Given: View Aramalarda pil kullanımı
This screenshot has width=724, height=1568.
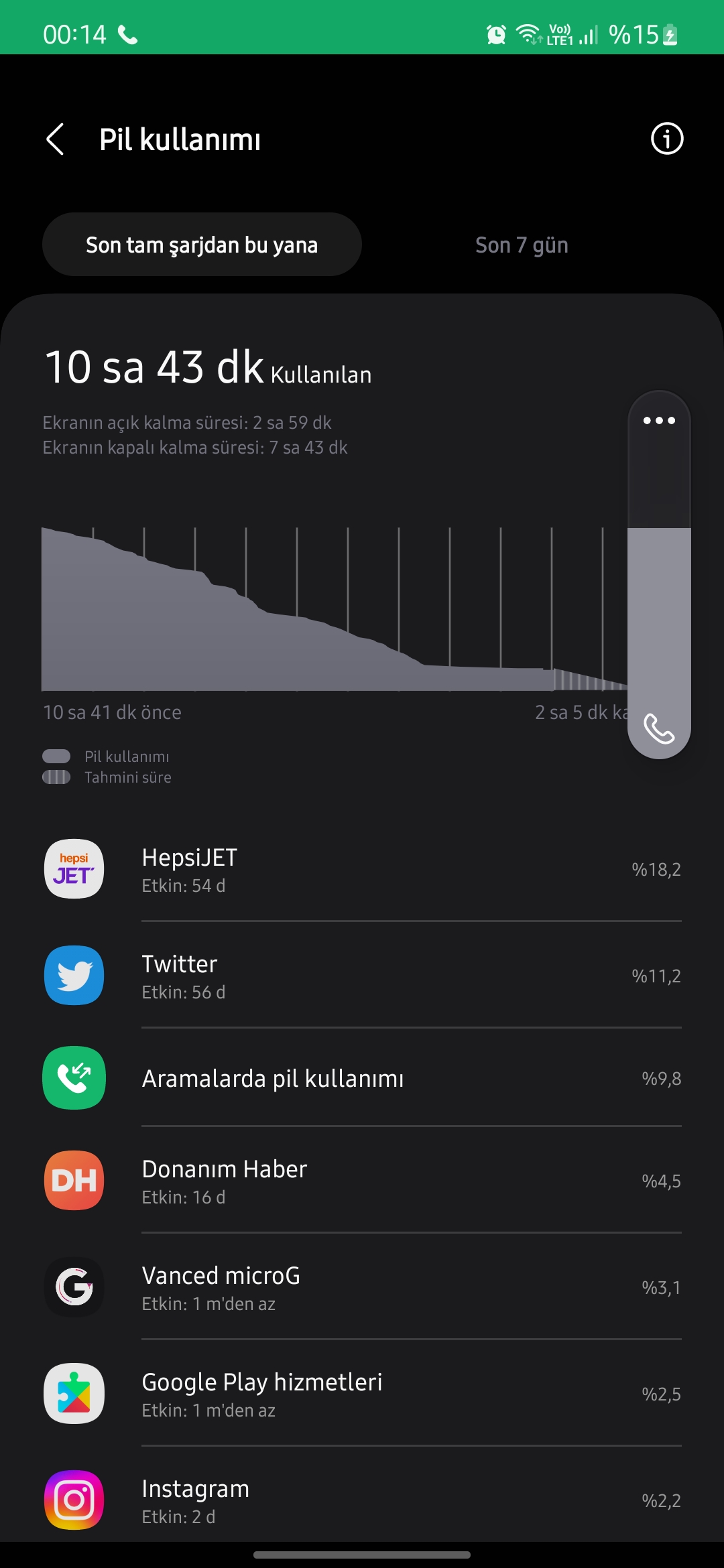Looking at the screenshot, I should (x=362, y=1078).
